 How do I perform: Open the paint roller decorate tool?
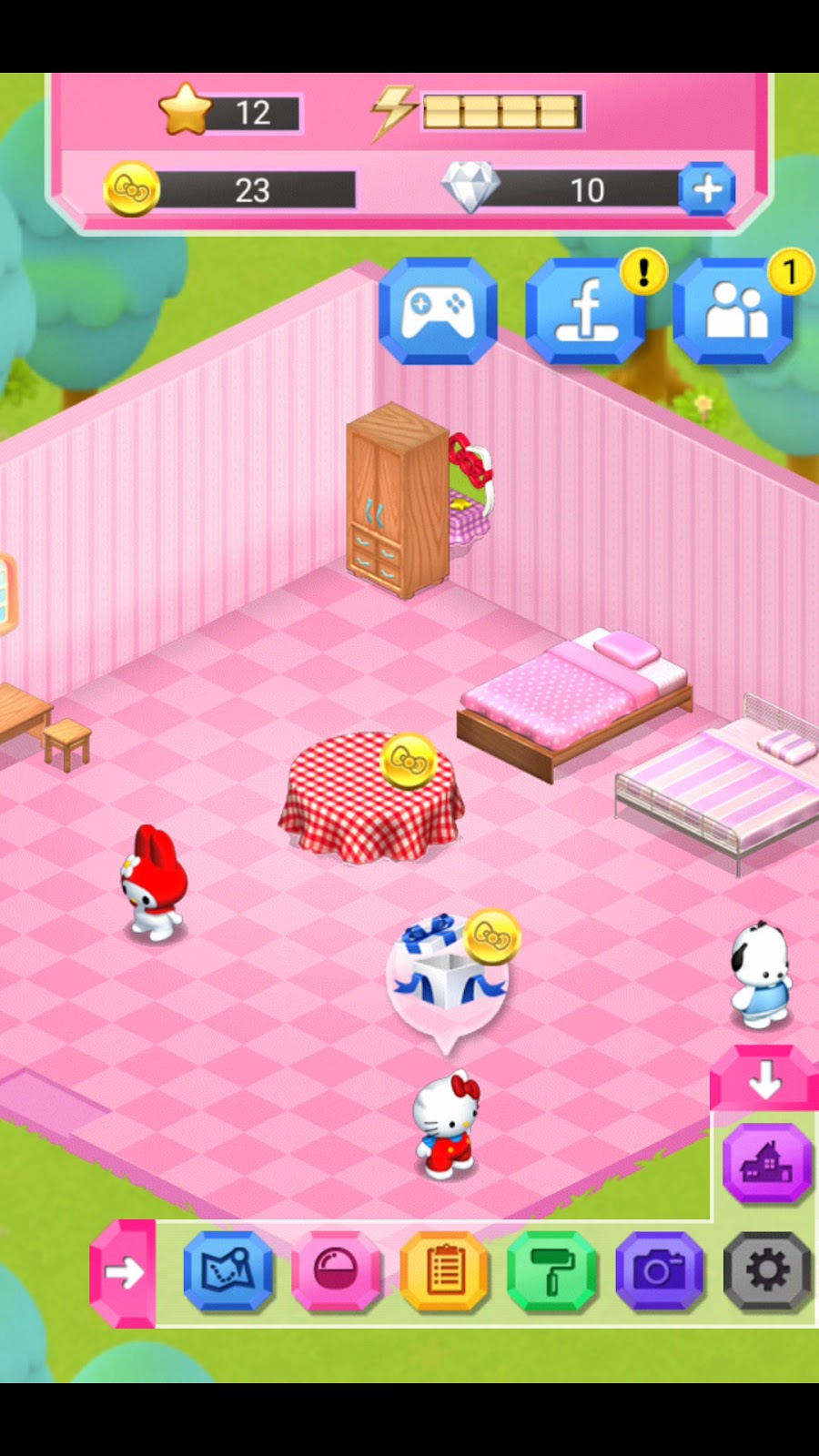[551, 1271]
